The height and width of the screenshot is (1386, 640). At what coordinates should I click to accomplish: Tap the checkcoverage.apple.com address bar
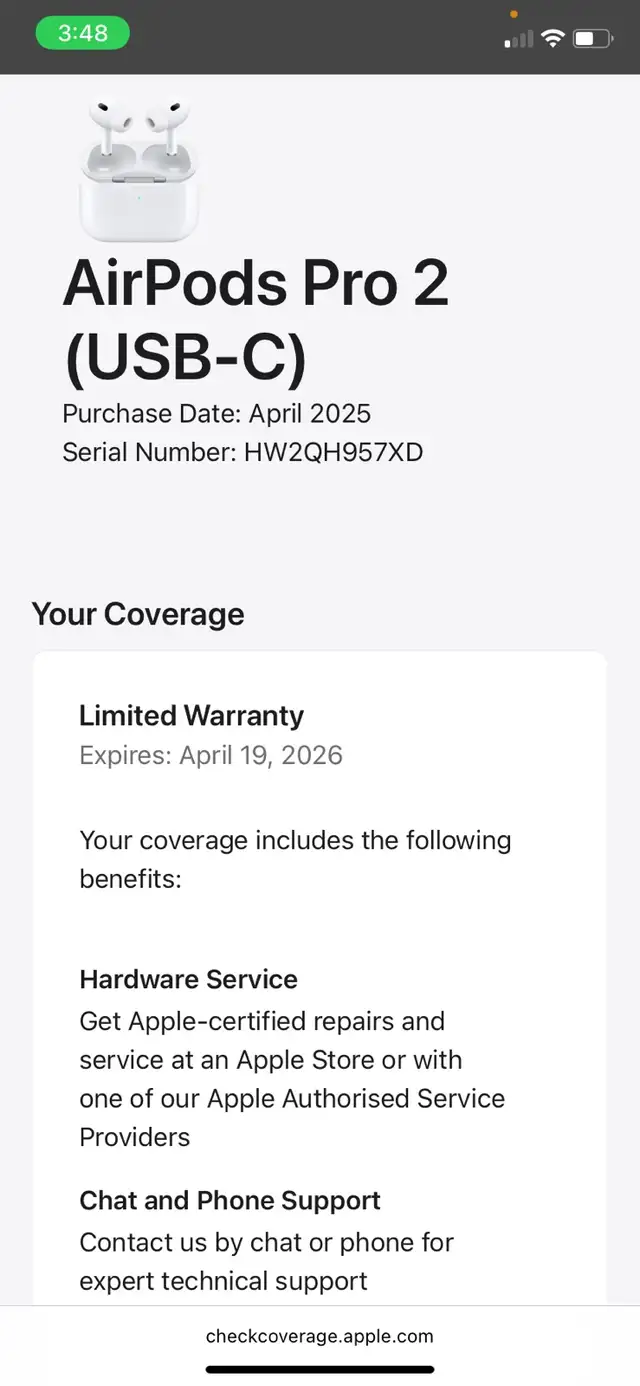[320, 1336]
